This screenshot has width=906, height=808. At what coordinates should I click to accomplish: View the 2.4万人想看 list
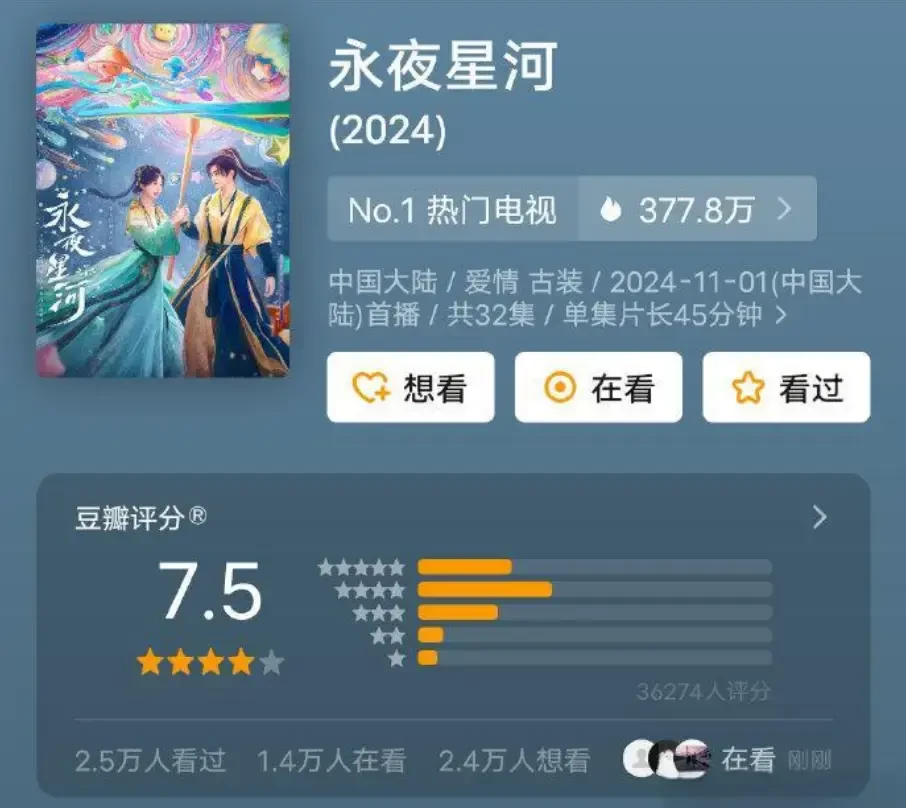514,761
